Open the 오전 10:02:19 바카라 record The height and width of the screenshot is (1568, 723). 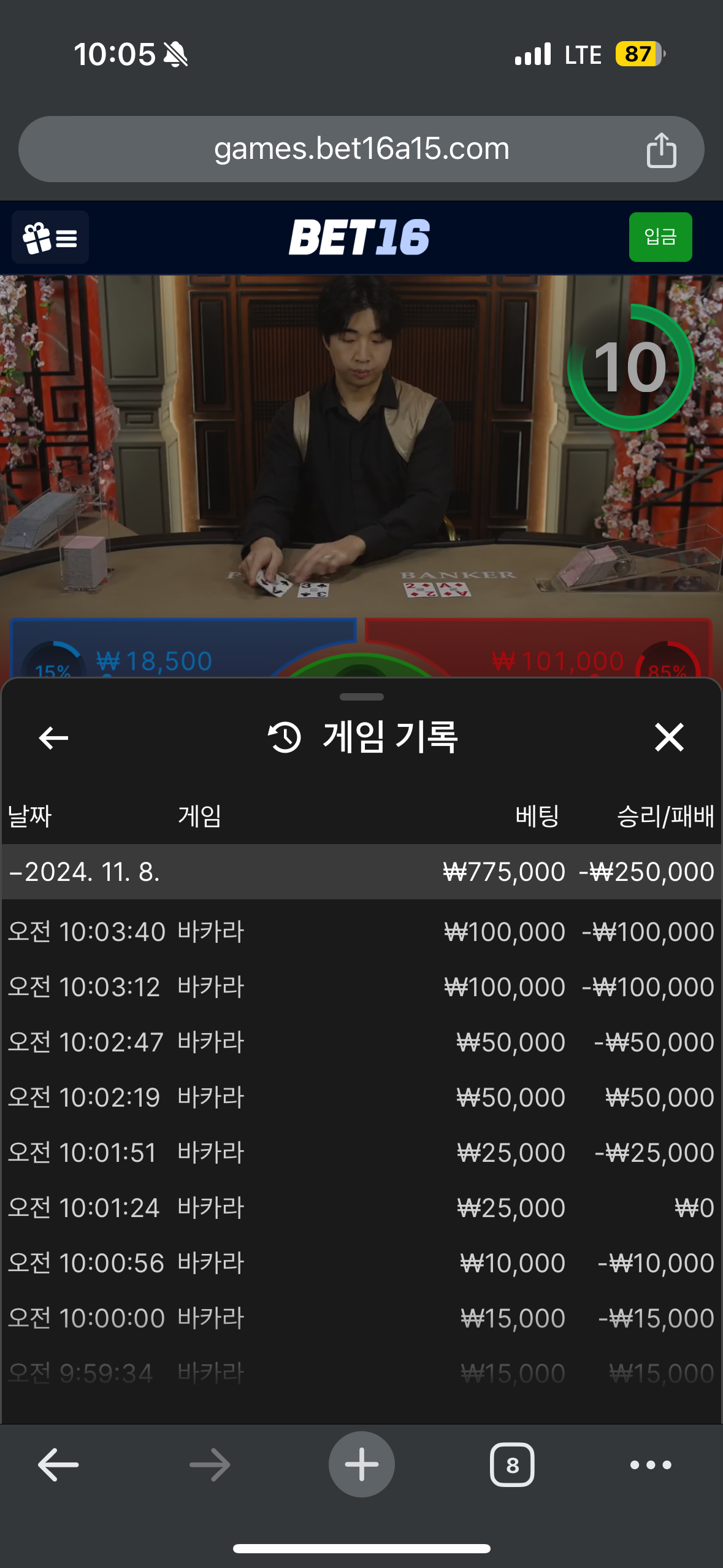tap(361, 1097)
